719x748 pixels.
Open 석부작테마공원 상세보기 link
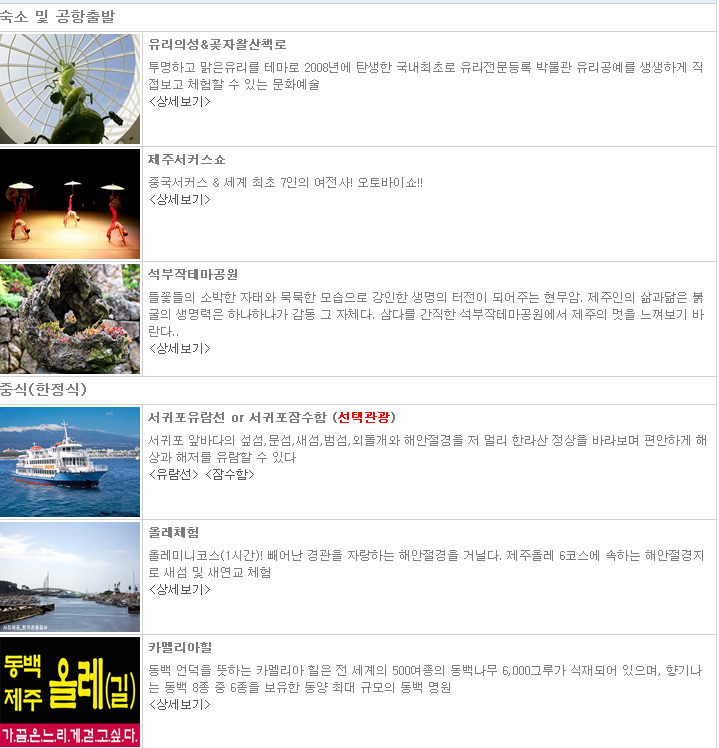click(179, 348)
